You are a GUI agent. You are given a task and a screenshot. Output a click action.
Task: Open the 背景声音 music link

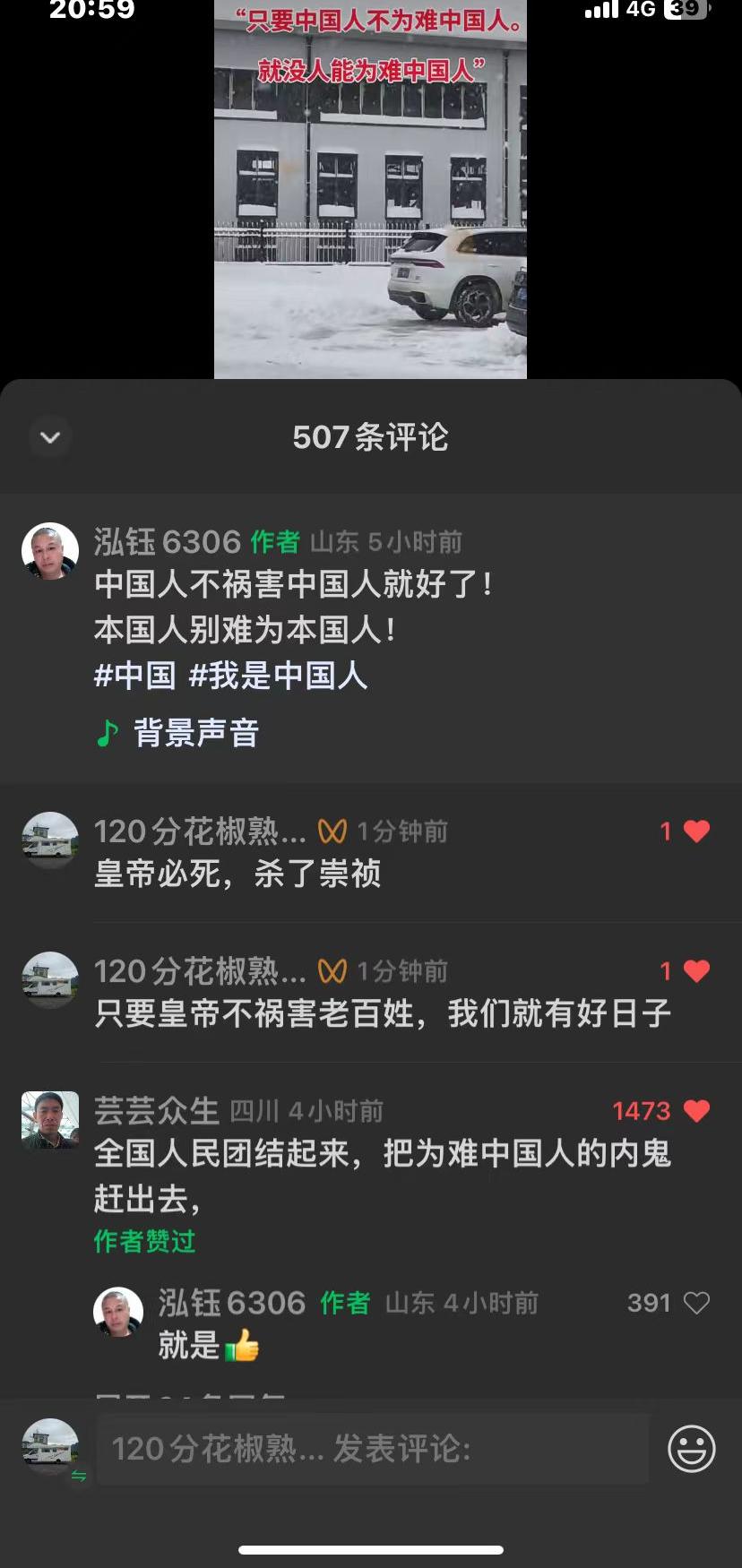point(195,733)
